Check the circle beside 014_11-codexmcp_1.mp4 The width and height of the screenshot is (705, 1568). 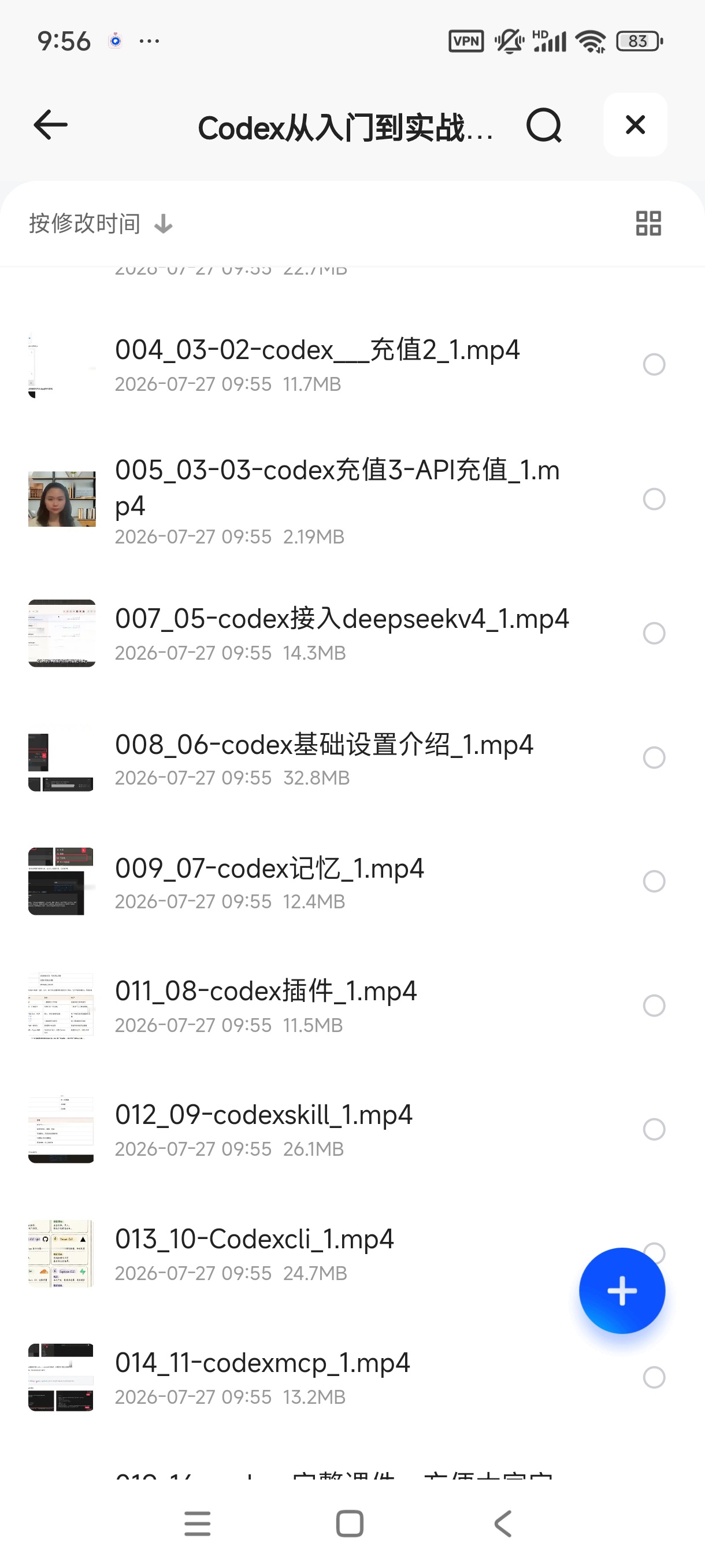pos(654,1377)
